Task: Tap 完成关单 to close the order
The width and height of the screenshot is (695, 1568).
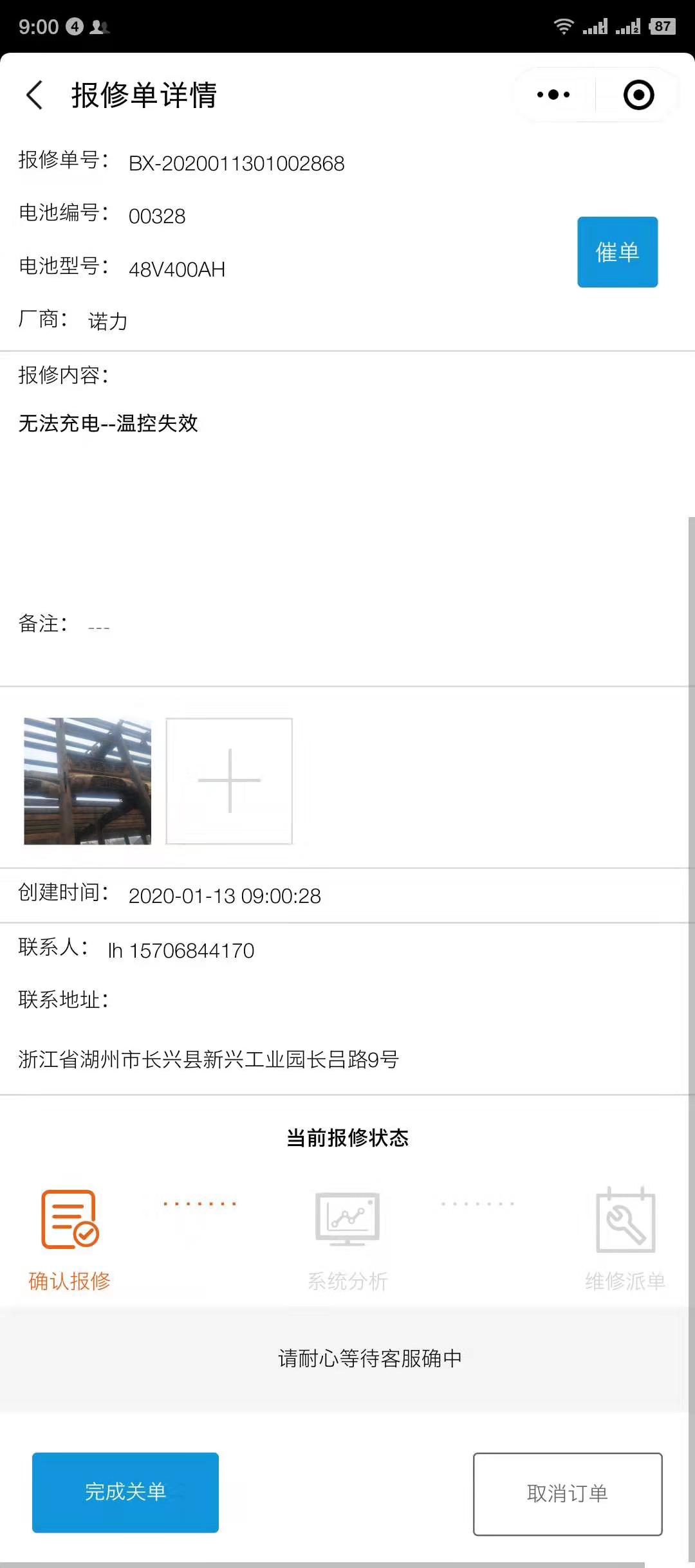Action: point(125,1492)
